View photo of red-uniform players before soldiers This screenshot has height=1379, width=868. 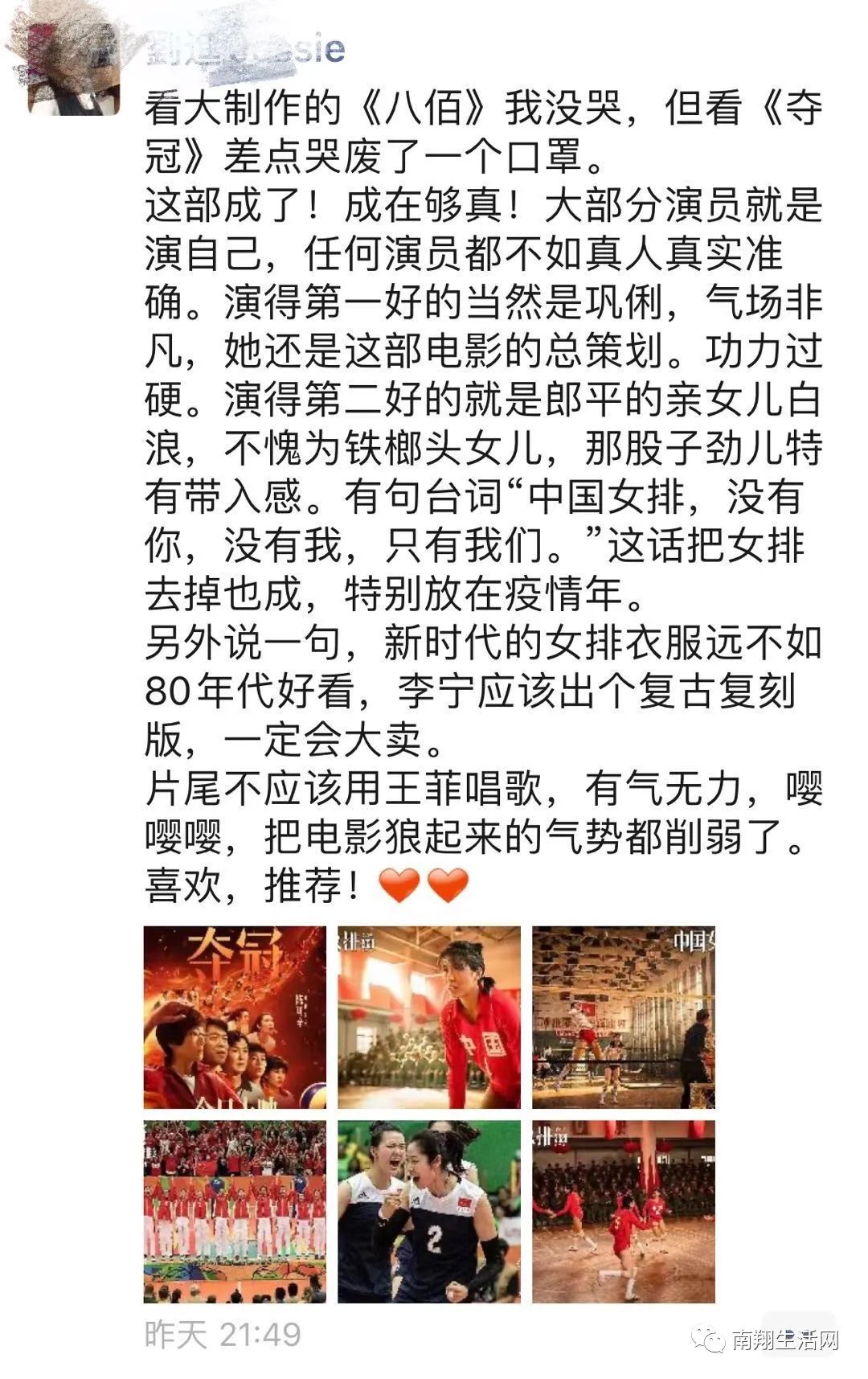coord(623,1211)
